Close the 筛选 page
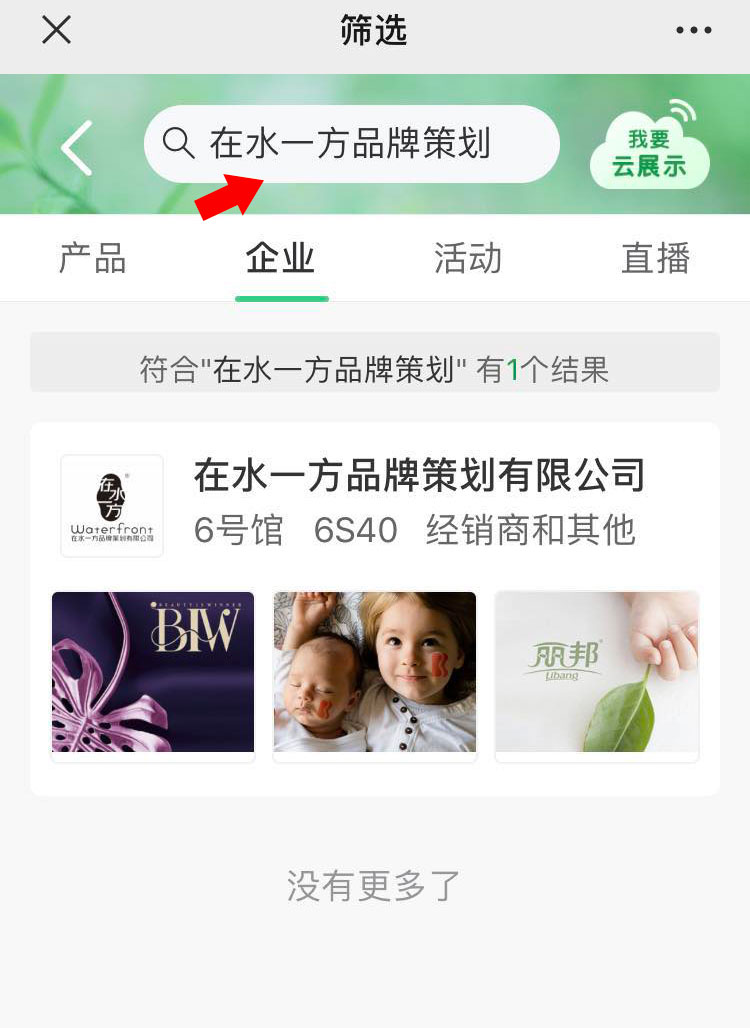The width and height of the screenshot is (750, 1028). point(56,30)
